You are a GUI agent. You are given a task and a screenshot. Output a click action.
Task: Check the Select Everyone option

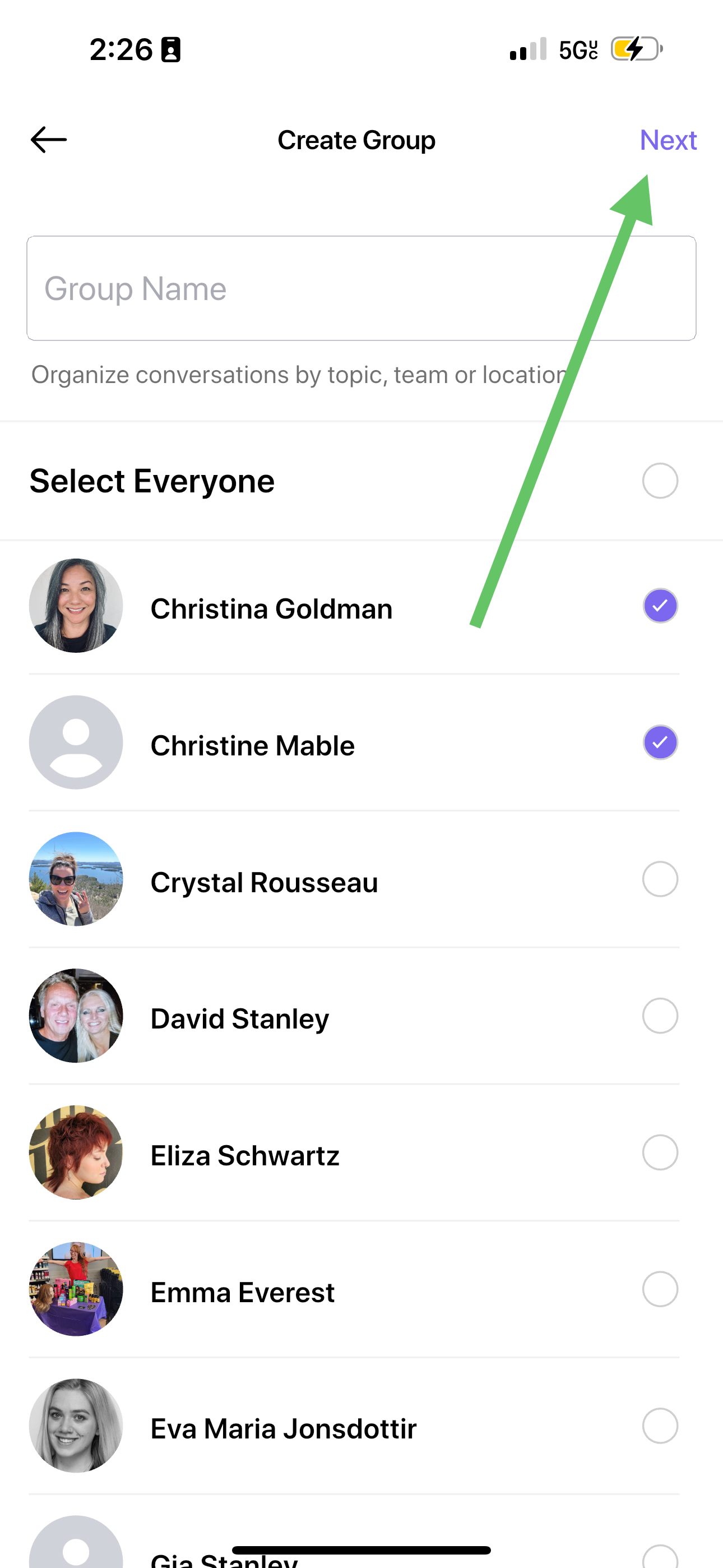point(660,481)
